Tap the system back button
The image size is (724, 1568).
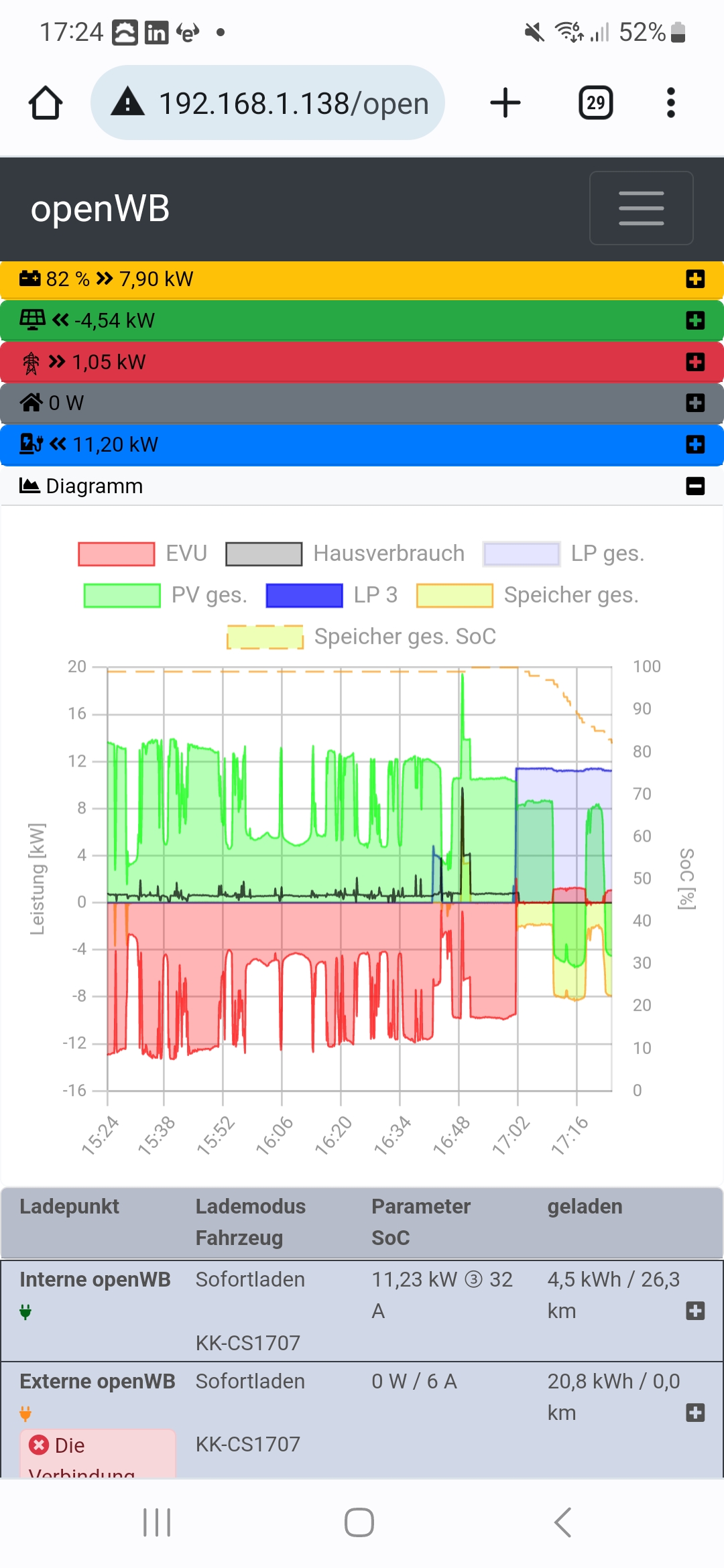pos(563,1522)
